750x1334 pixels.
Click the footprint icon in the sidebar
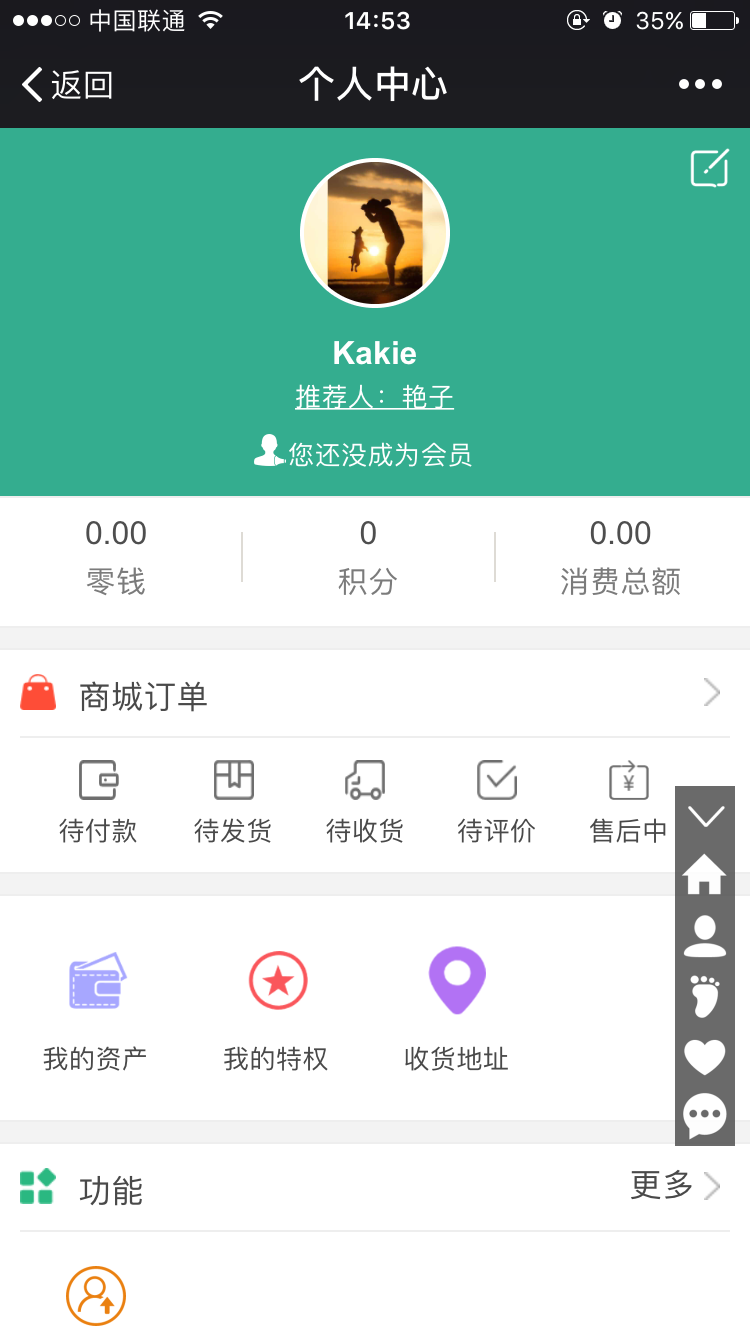[705, 996]
